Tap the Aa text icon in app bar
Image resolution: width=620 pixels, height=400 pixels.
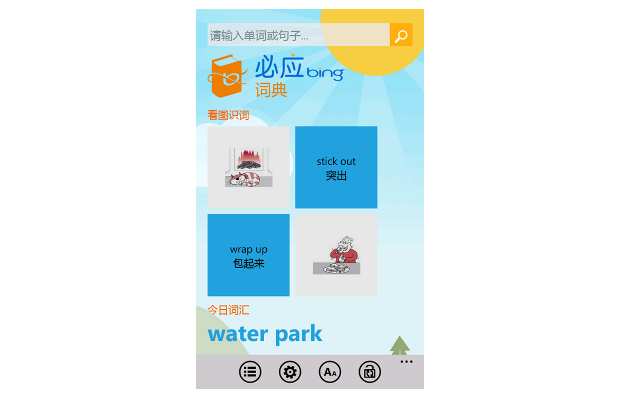[x=330, y=372]
